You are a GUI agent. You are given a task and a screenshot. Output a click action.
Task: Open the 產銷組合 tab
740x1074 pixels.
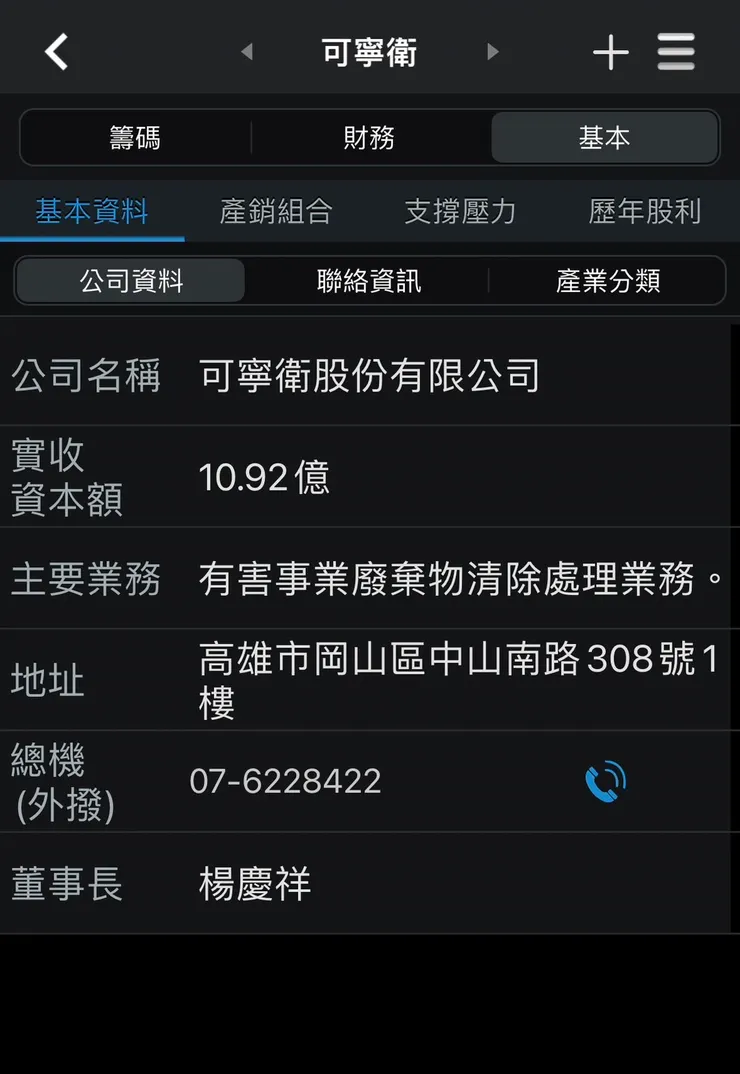point(276,212)
